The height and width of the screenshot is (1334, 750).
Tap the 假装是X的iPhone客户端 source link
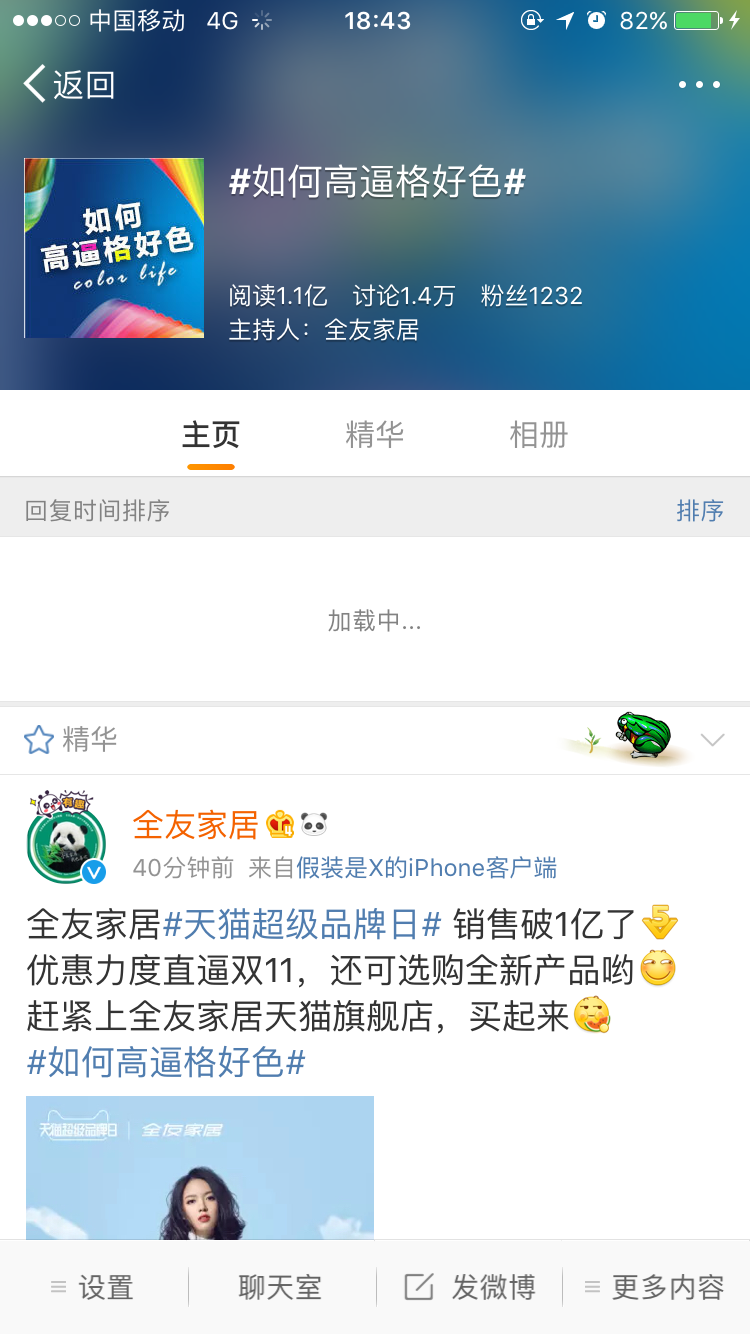pyautogui.click(x=426, y=868)
